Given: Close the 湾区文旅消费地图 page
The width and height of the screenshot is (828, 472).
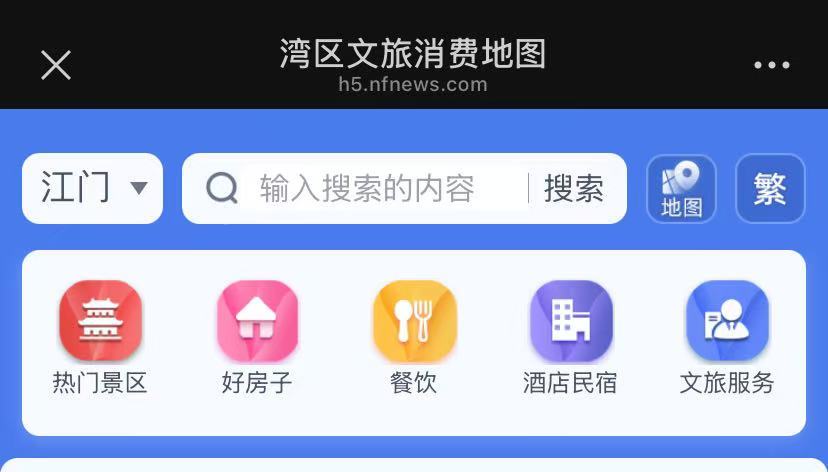Looking at the screenshot, I should point(56,65).
